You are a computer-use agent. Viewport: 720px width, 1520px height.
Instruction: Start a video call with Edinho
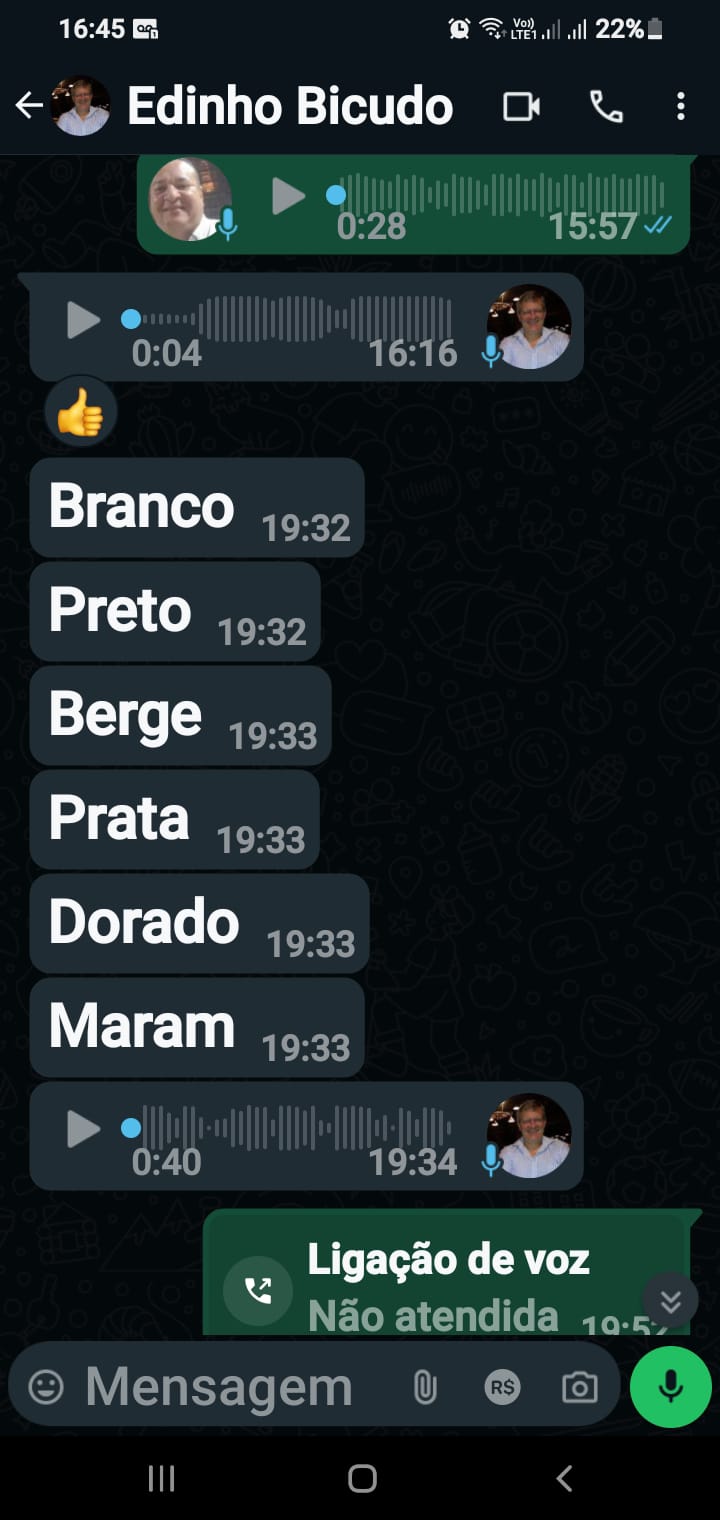tap(521, 106)
